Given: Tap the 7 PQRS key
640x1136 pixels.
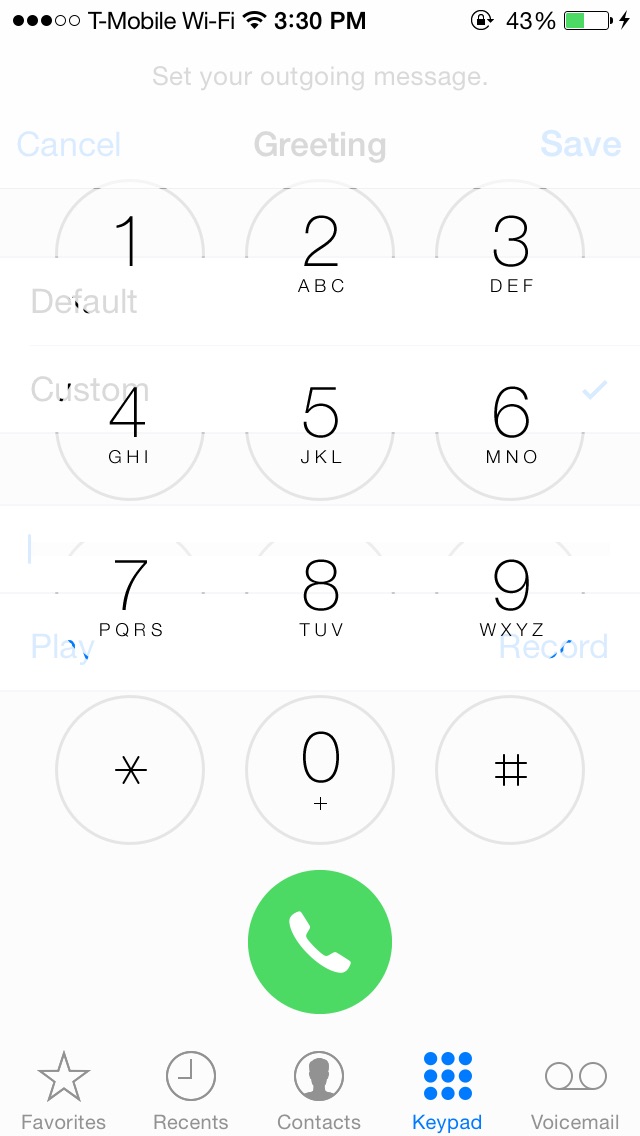Looking at the screenshot, I should point(130,598).
